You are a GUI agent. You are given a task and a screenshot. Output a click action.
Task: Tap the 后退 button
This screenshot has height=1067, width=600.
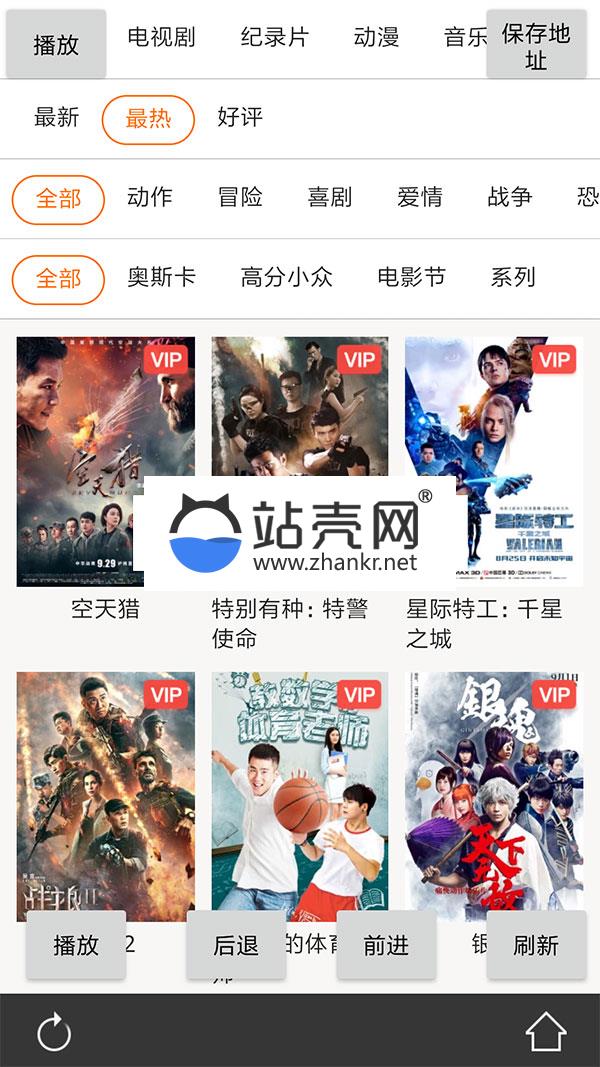(236, 945)
